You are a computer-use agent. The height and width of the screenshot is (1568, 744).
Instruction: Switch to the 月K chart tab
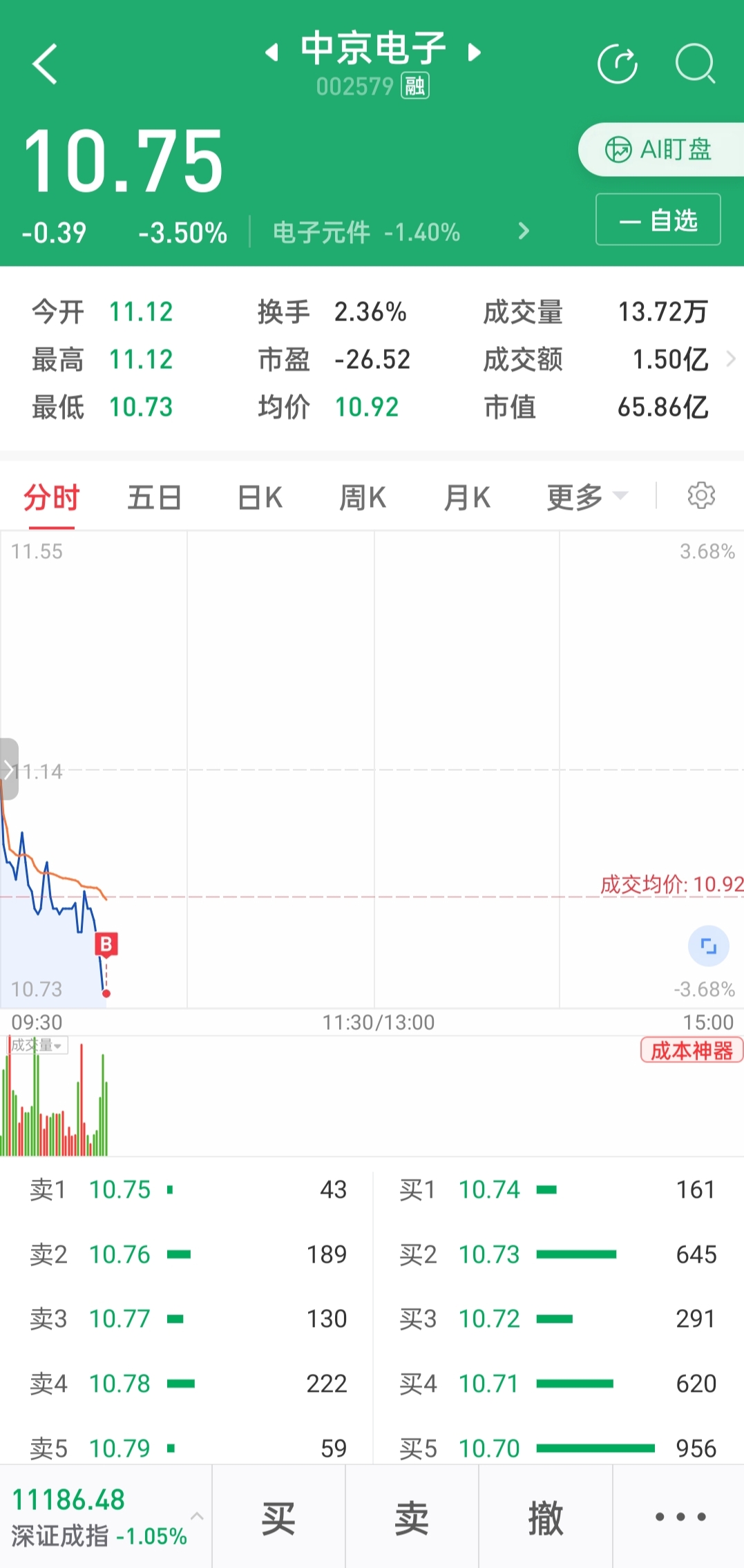[467, 497]
